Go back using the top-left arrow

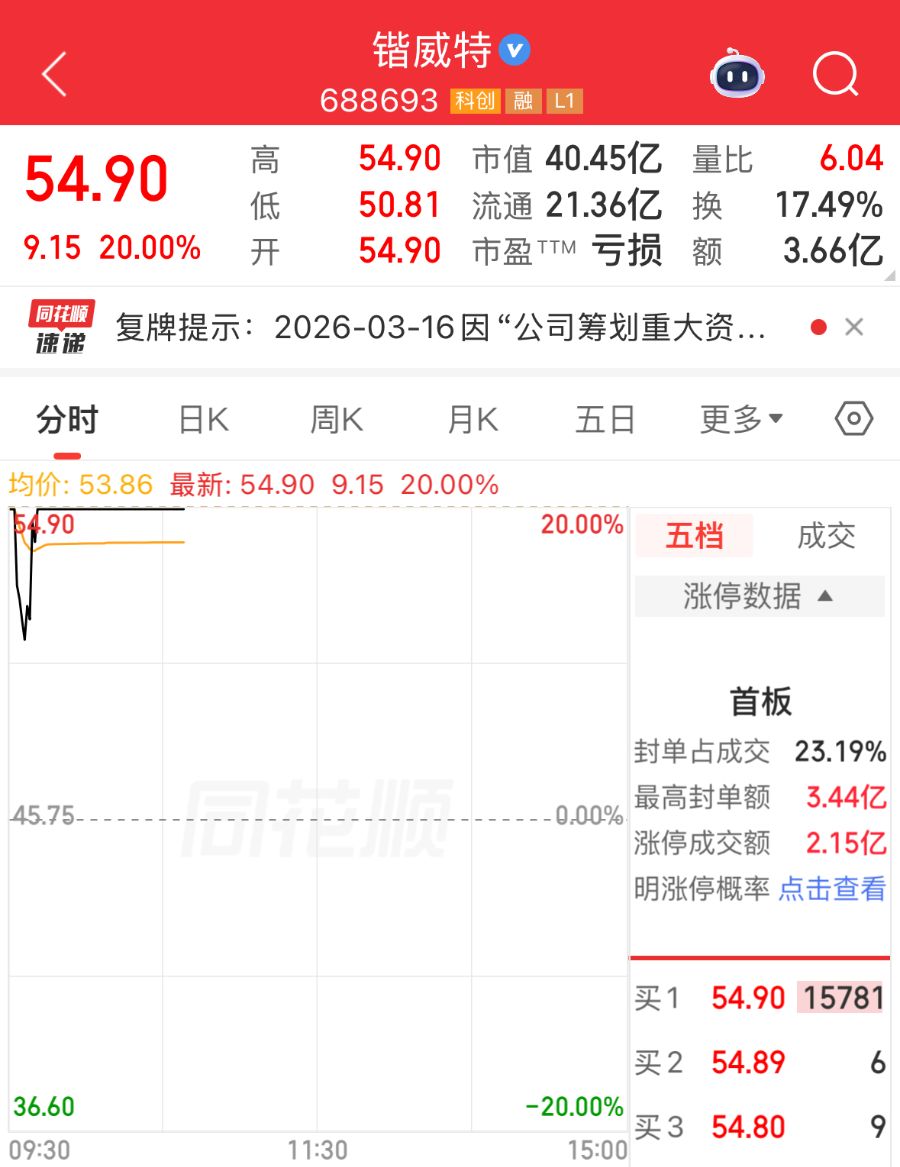coord(54,75)
